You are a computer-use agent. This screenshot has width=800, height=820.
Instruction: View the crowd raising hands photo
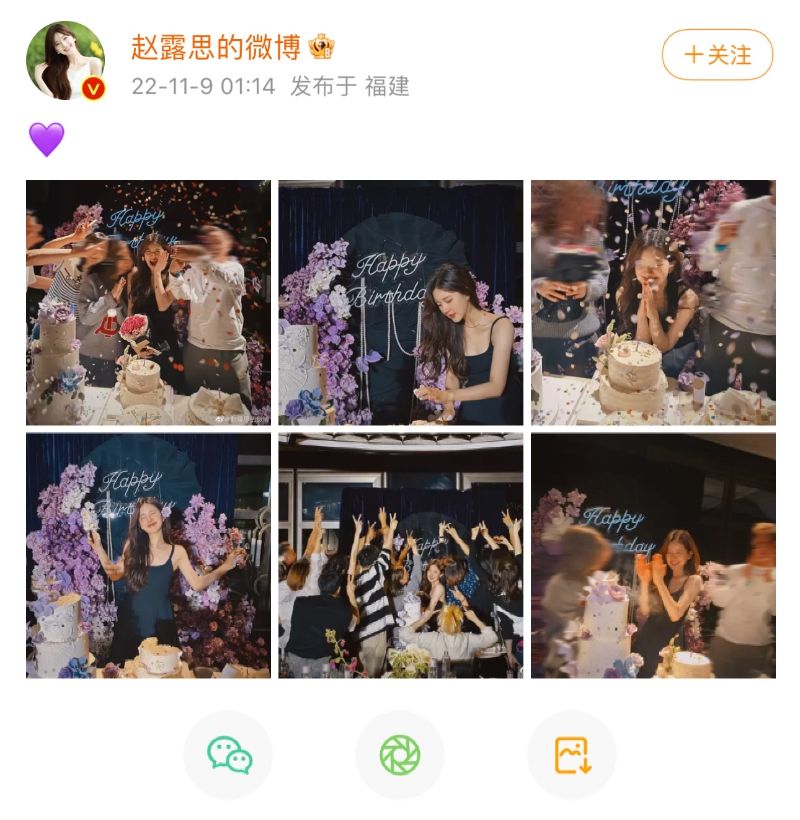click(x=400, y=556)
